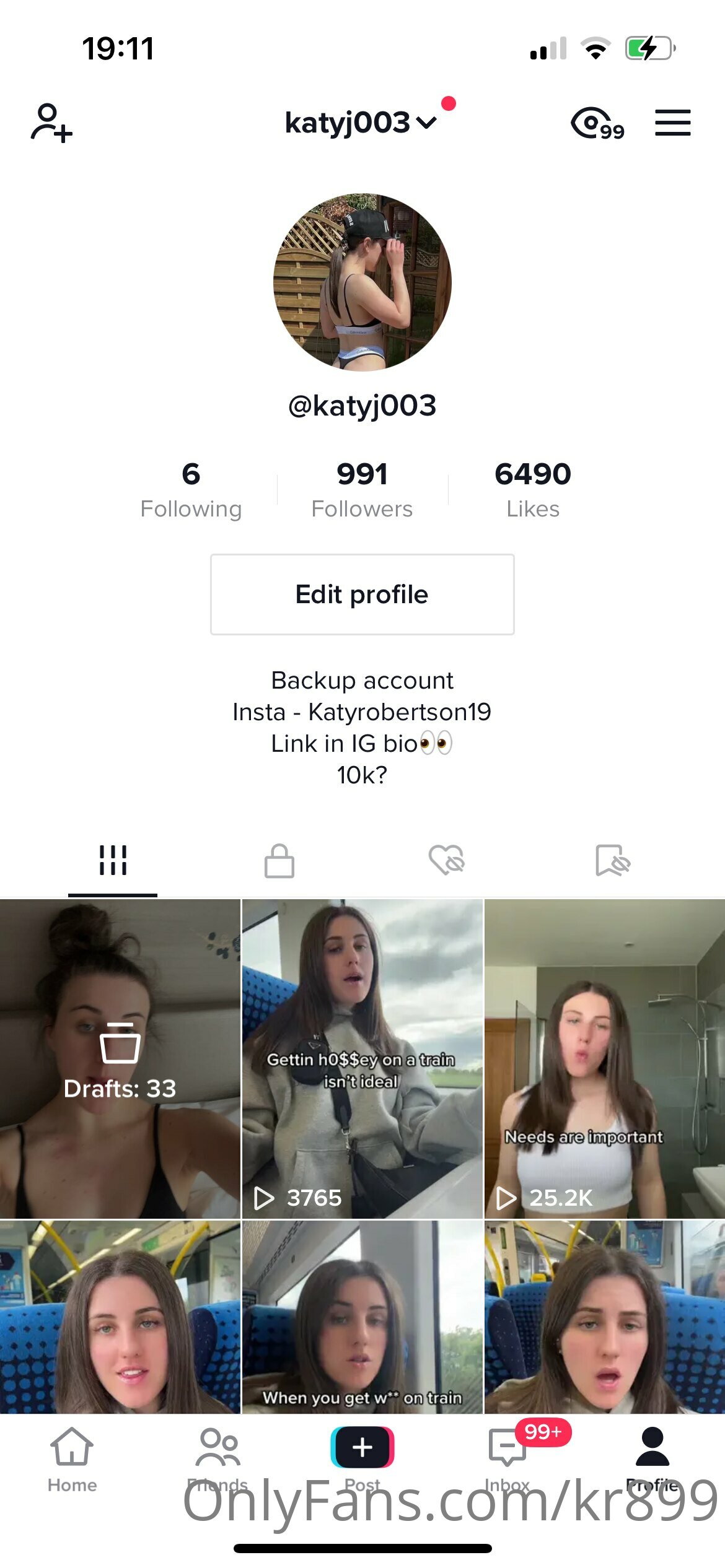
Task: View the 991 Followers list
Action: [x=362, y=489]
